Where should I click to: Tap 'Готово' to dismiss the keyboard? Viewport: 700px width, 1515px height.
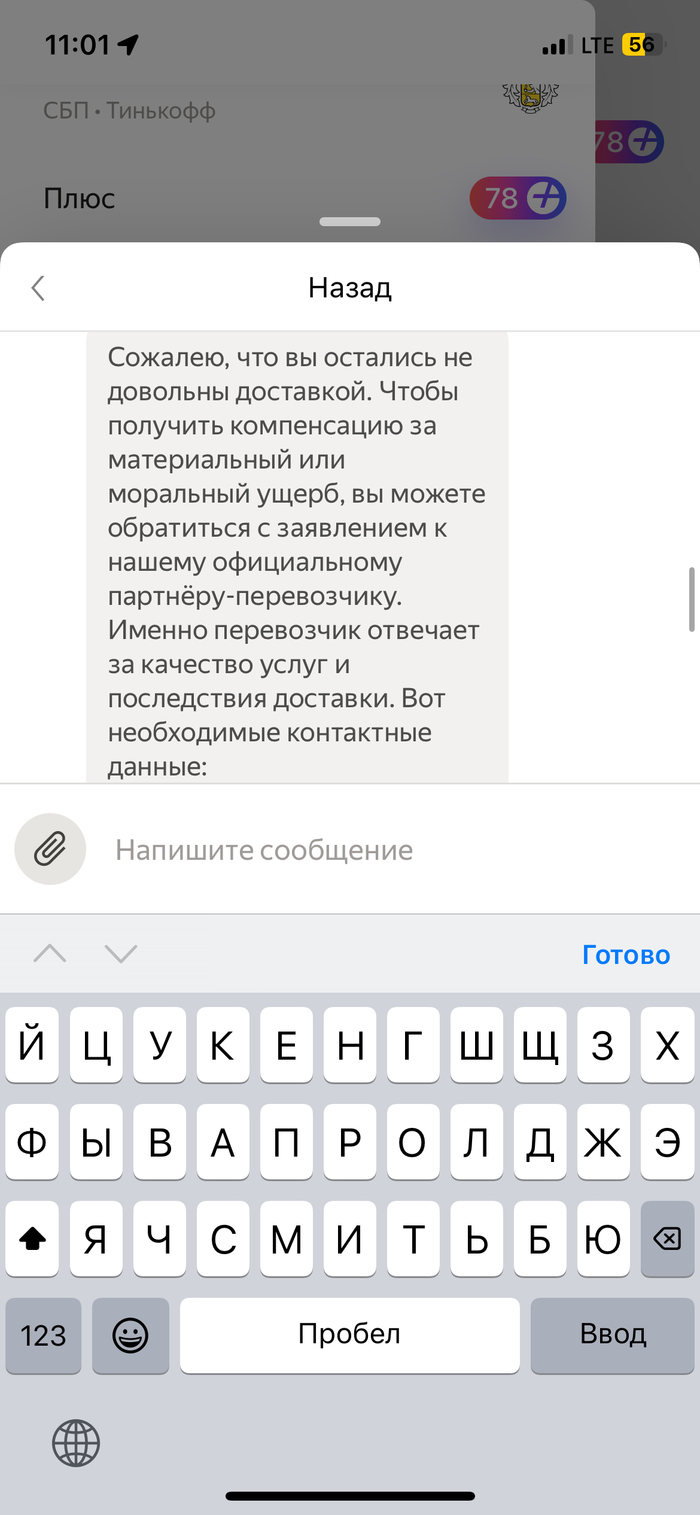point(625,954)
